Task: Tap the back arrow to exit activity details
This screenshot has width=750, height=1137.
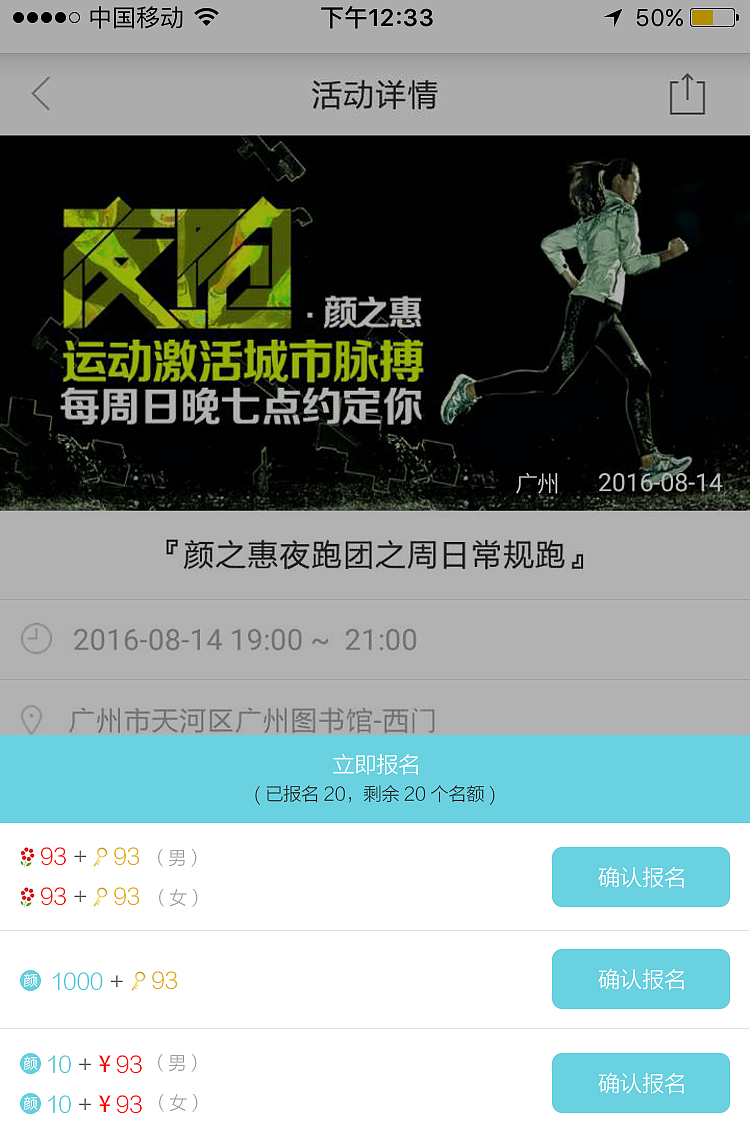Action: pos(40,92)
